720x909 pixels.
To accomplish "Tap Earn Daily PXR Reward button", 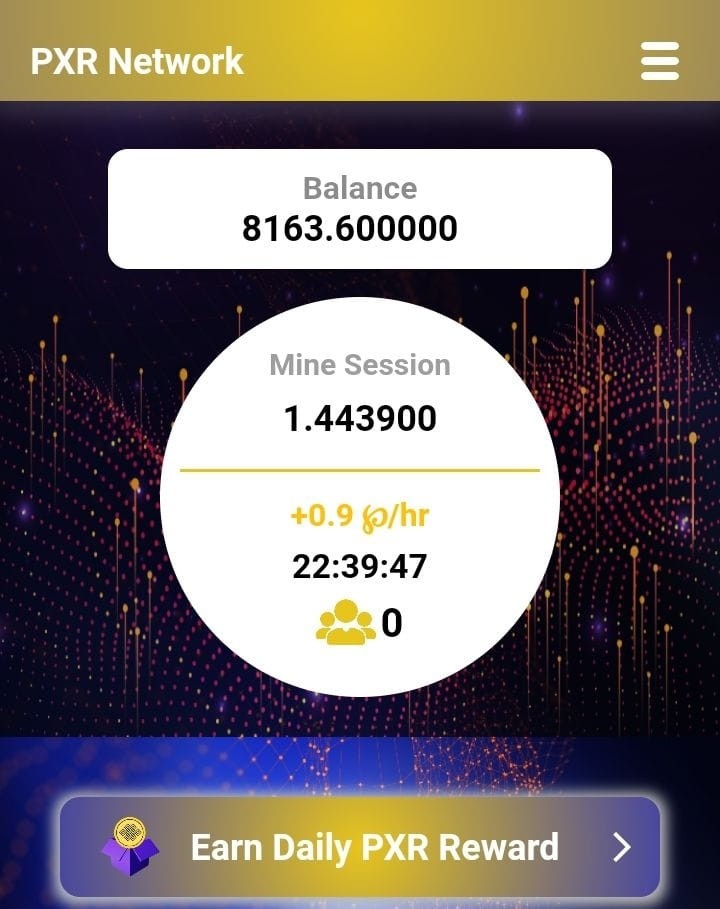I will point(360,847).
